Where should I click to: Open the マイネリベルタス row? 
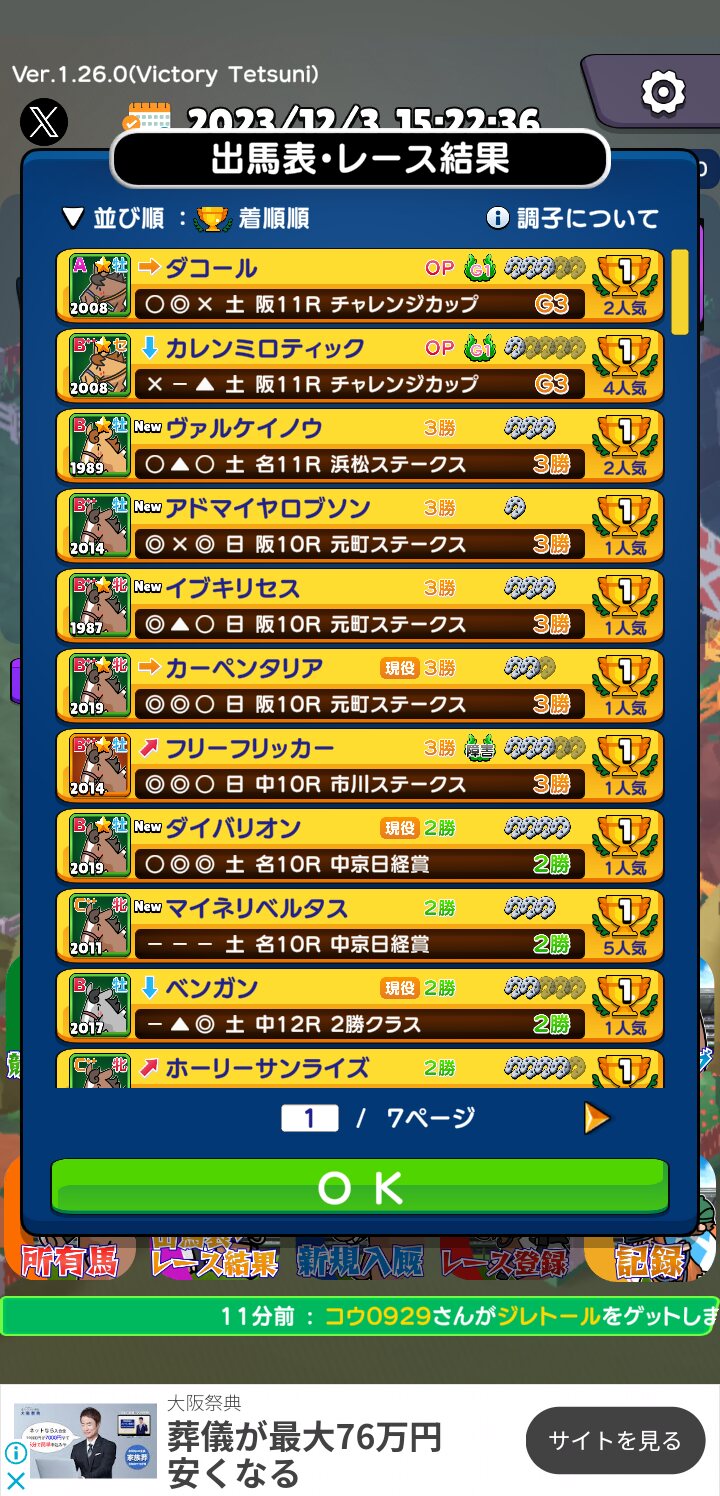point(360,925)
